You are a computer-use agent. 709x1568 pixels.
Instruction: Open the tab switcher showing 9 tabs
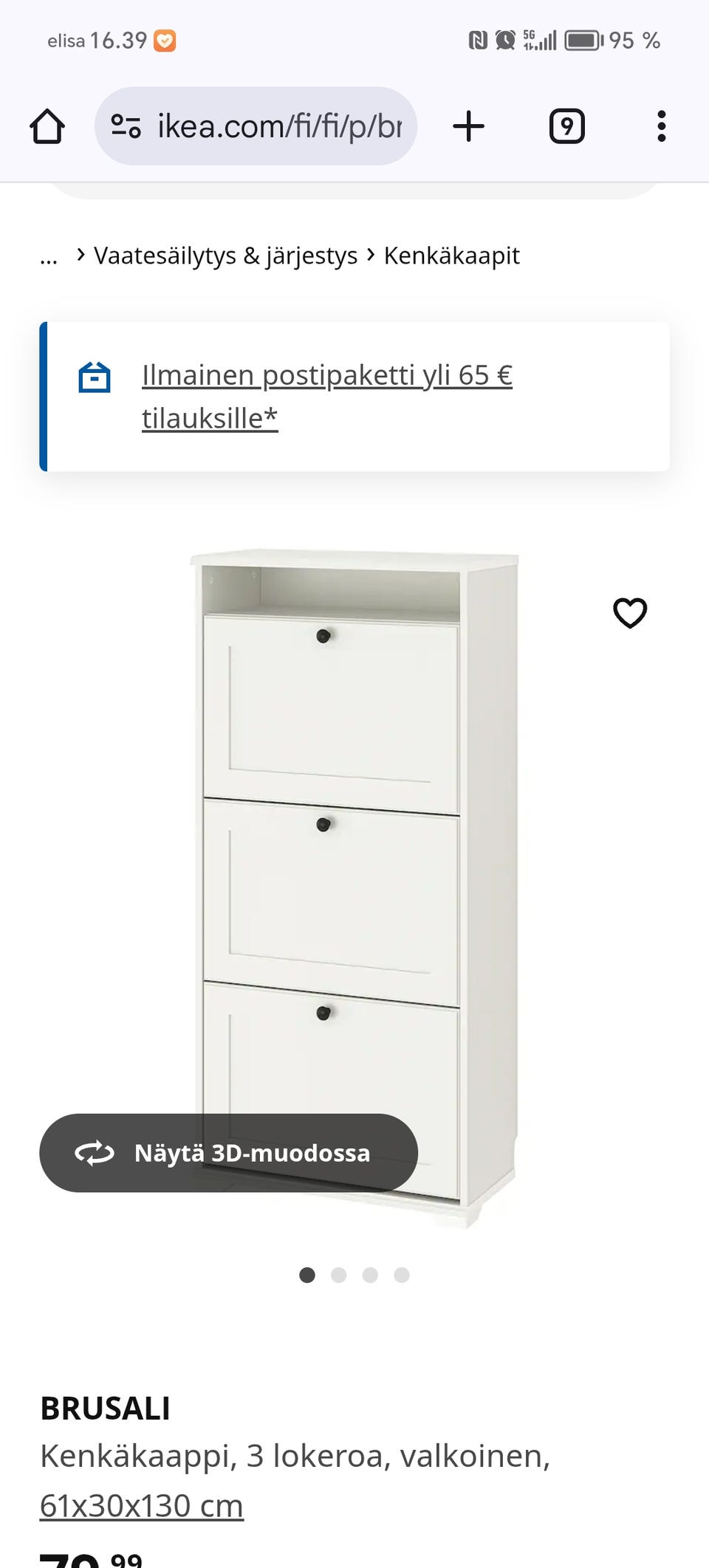click(x=566, y=126)
